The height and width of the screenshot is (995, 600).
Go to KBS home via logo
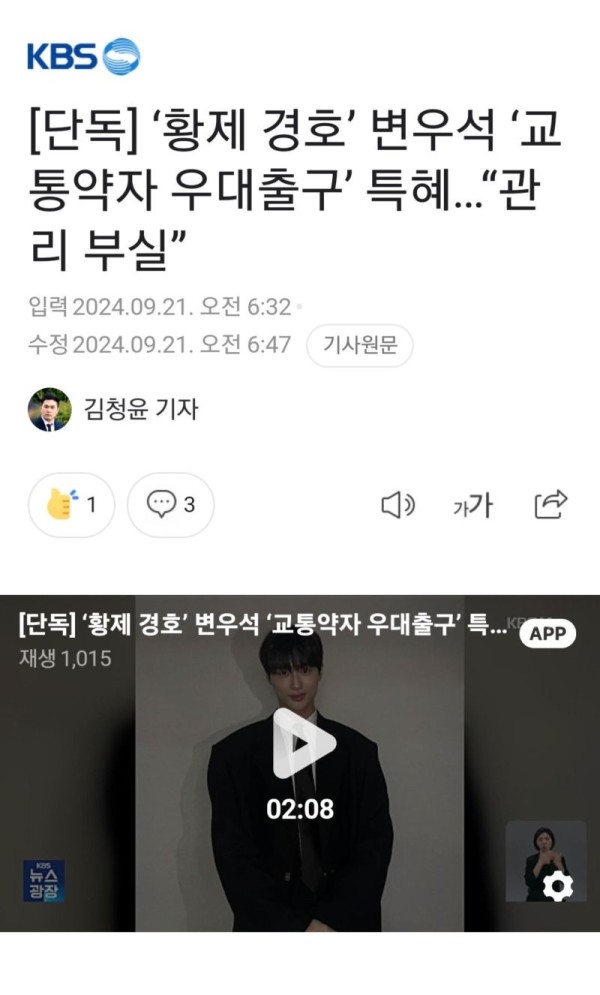pyautogui.click(x=84, y=57)
